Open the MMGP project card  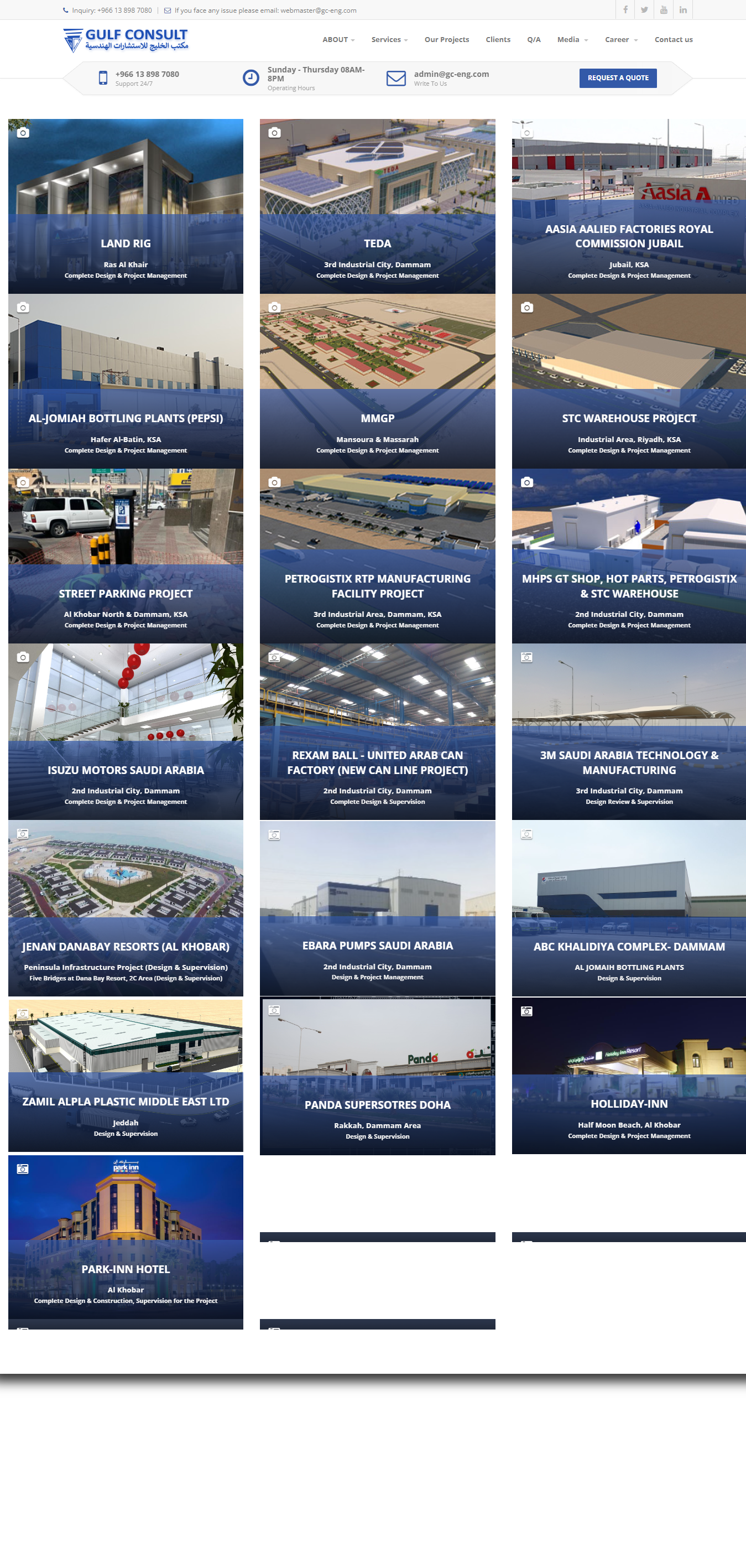click(x=377, y=381)
